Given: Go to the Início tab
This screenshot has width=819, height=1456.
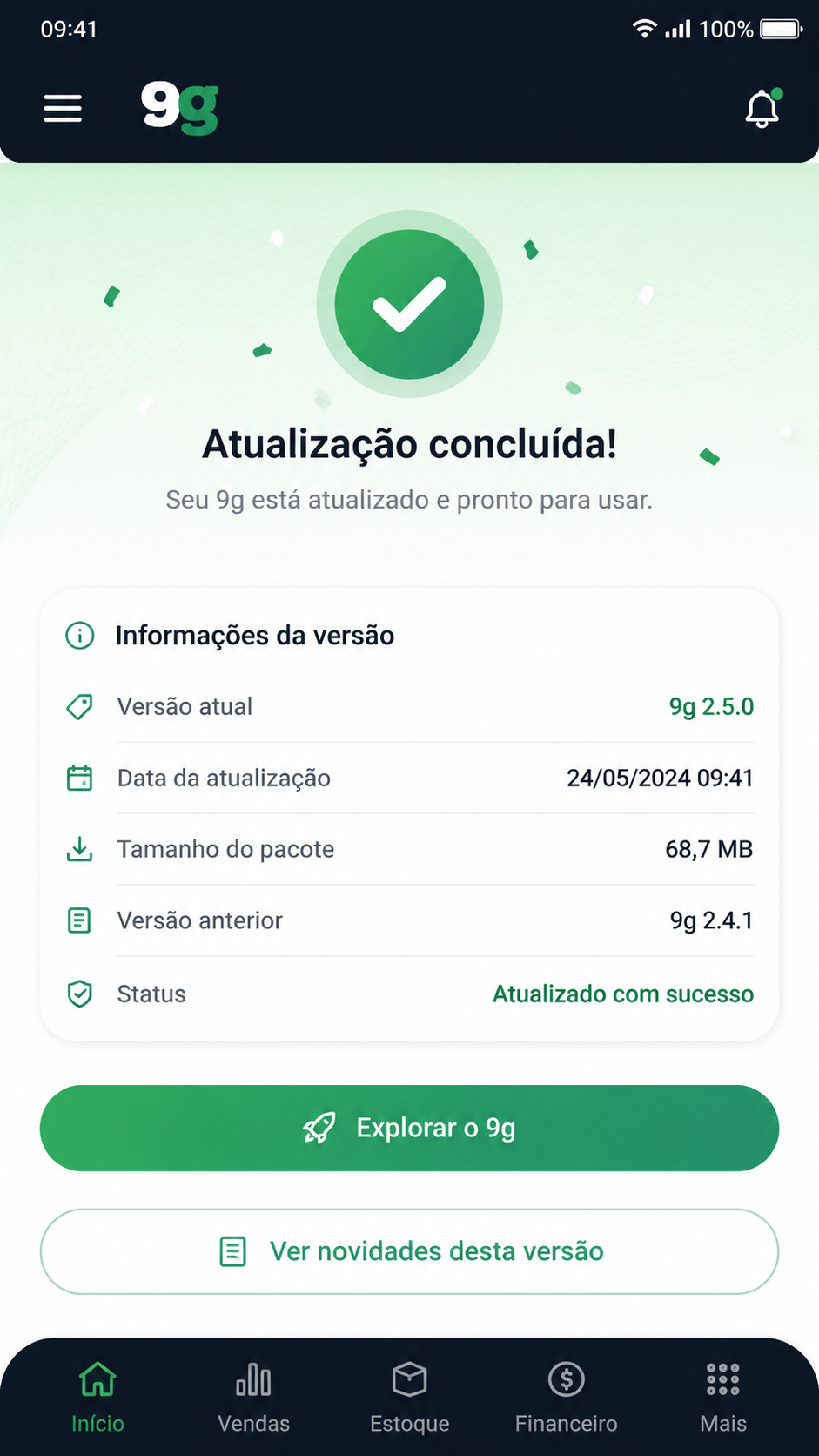Looking at the screenshot, I should [97, 1398].
